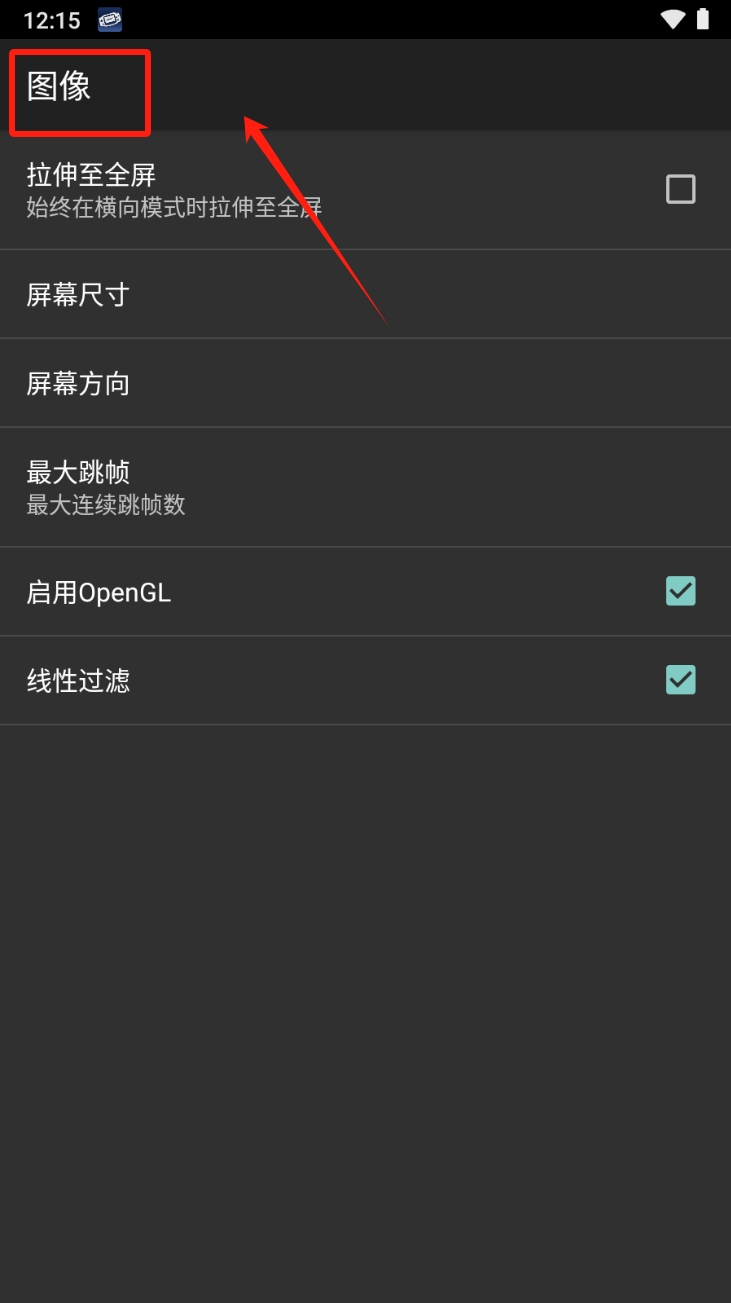This screenshot has height=1303, width=731.
Task: Open the 屏幕尺寸 setting
Action: [x=365, y=295]
